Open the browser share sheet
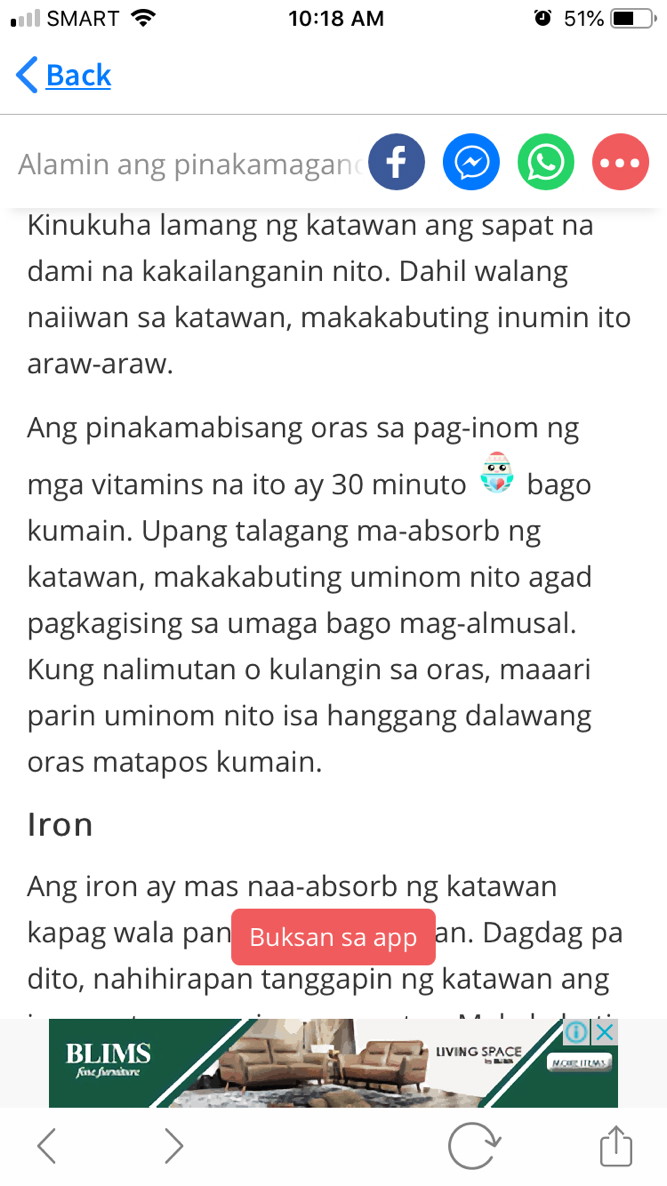 pyautogui.click(x=615, y=1145)
